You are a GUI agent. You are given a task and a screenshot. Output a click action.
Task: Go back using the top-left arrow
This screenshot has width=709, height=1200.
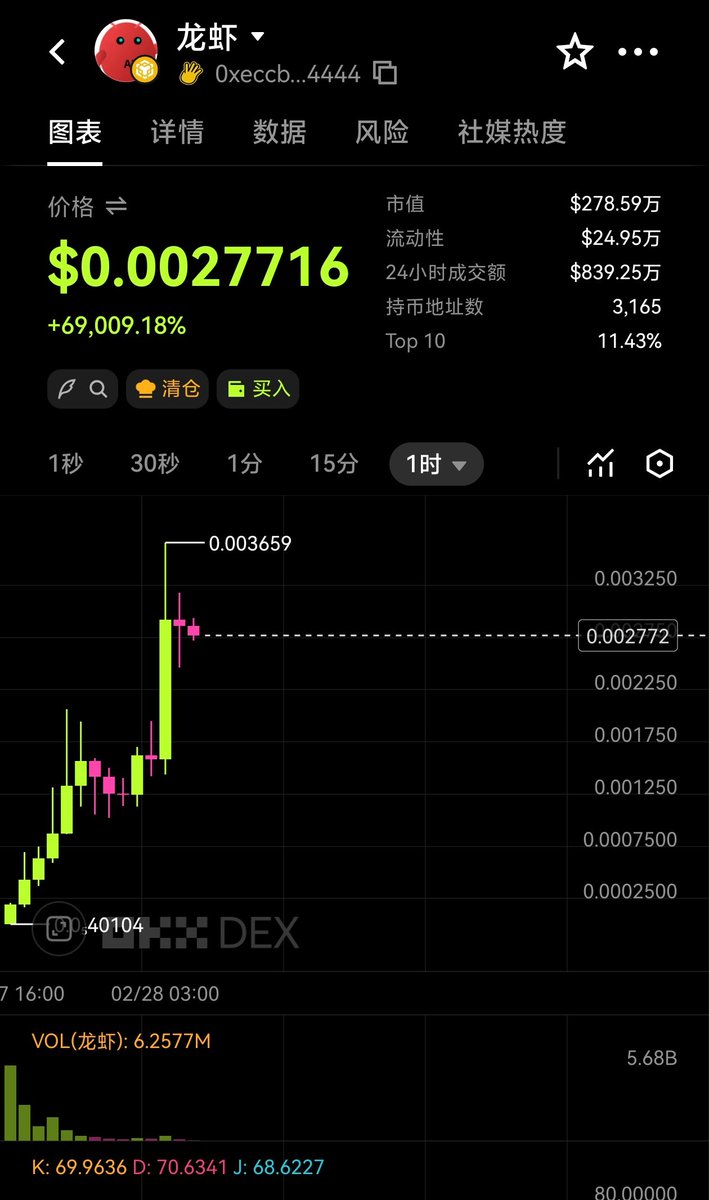58,52
